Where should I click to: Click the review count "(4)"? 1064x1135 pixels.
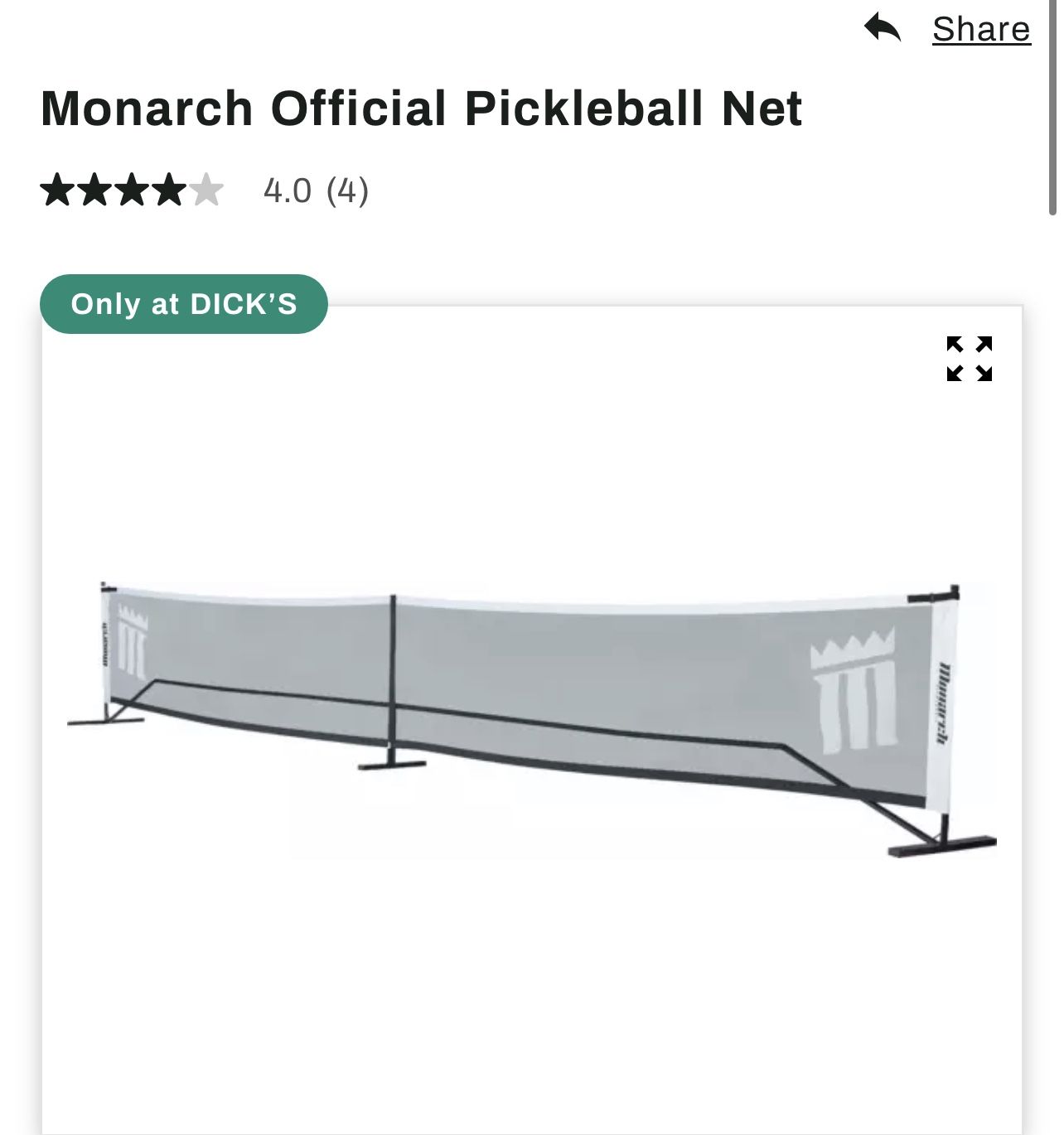click(x=350, y=191)
